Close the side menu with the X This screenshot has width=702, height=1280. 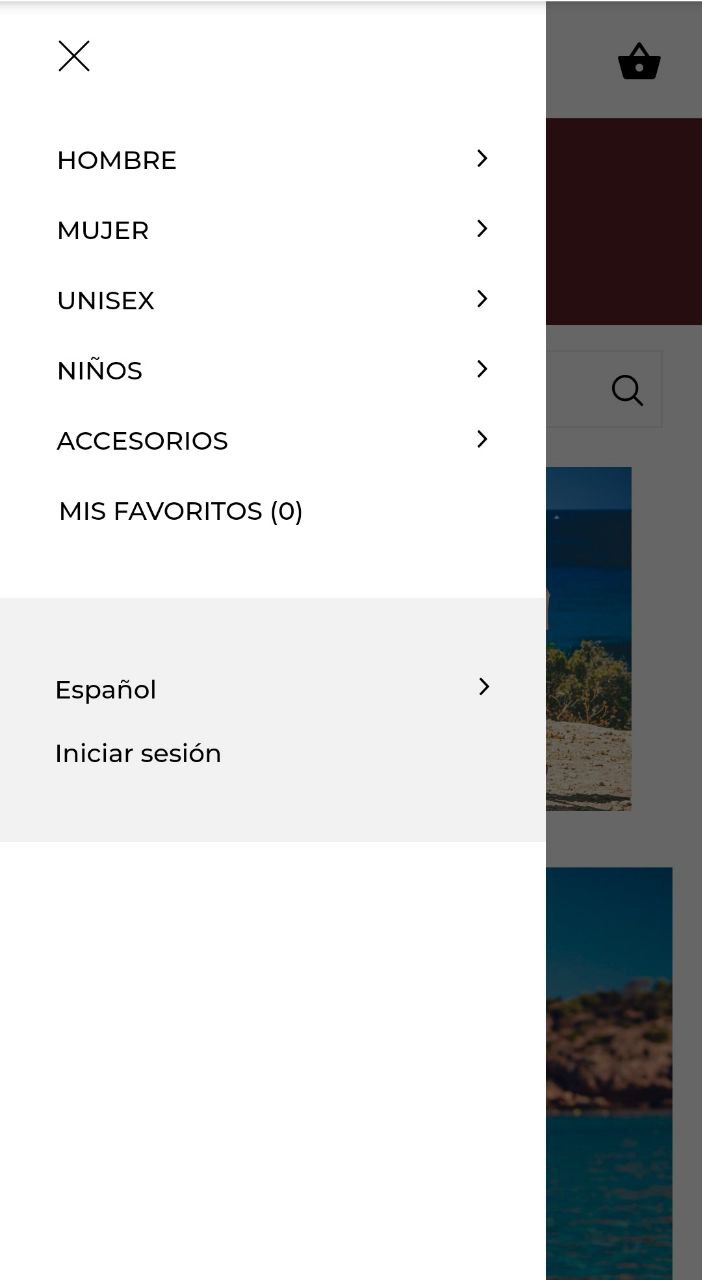pyautogui.click(x=74, y=56)
